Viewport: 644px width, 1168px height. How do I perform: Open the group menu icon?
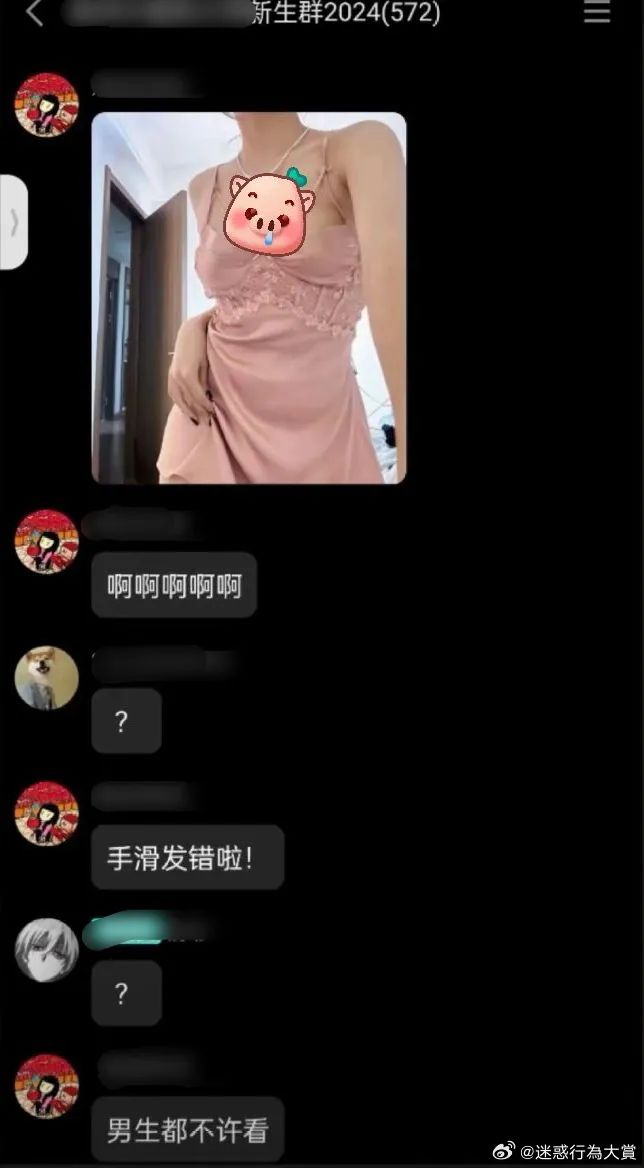tap(597, 13)
